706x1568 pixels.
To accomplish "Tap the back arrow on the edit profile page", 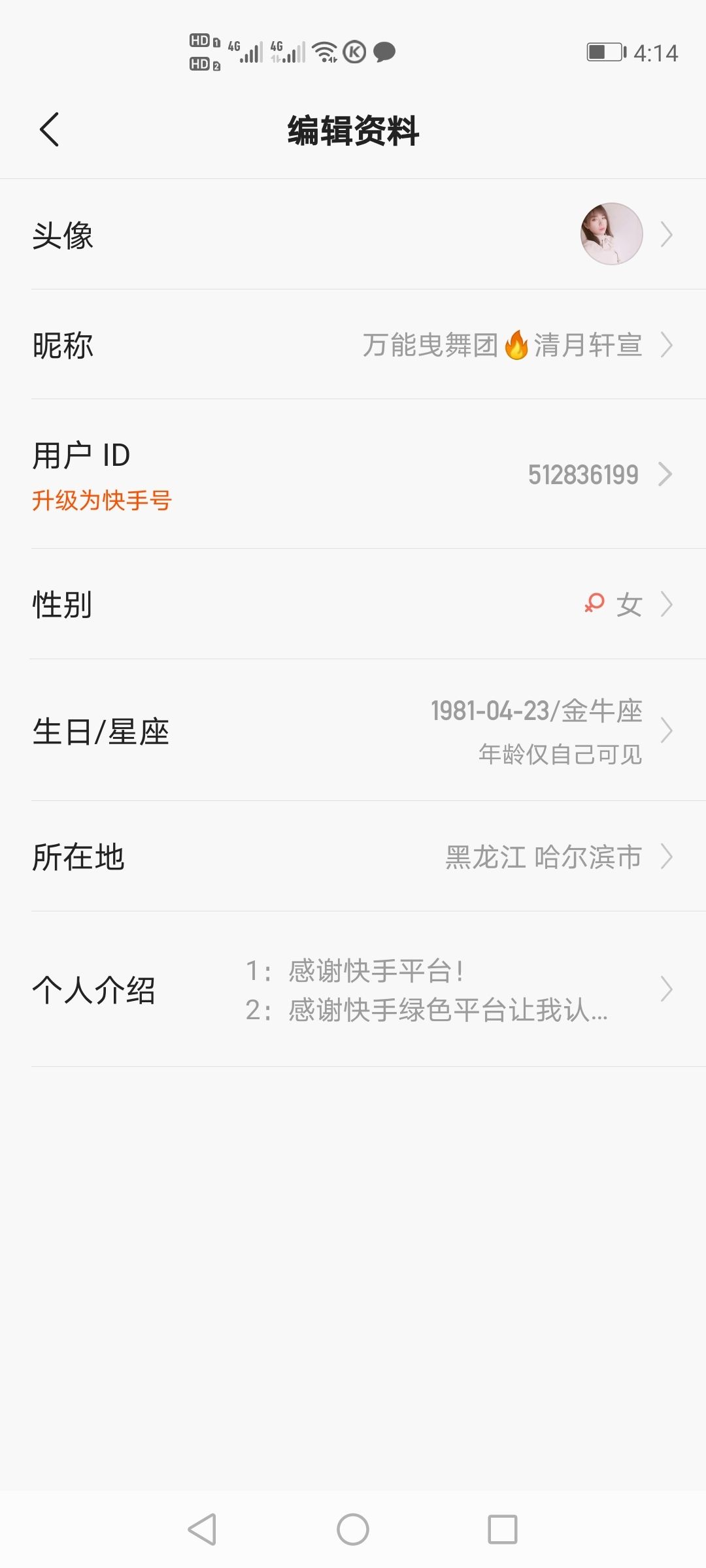I will [x=49, y=129].
